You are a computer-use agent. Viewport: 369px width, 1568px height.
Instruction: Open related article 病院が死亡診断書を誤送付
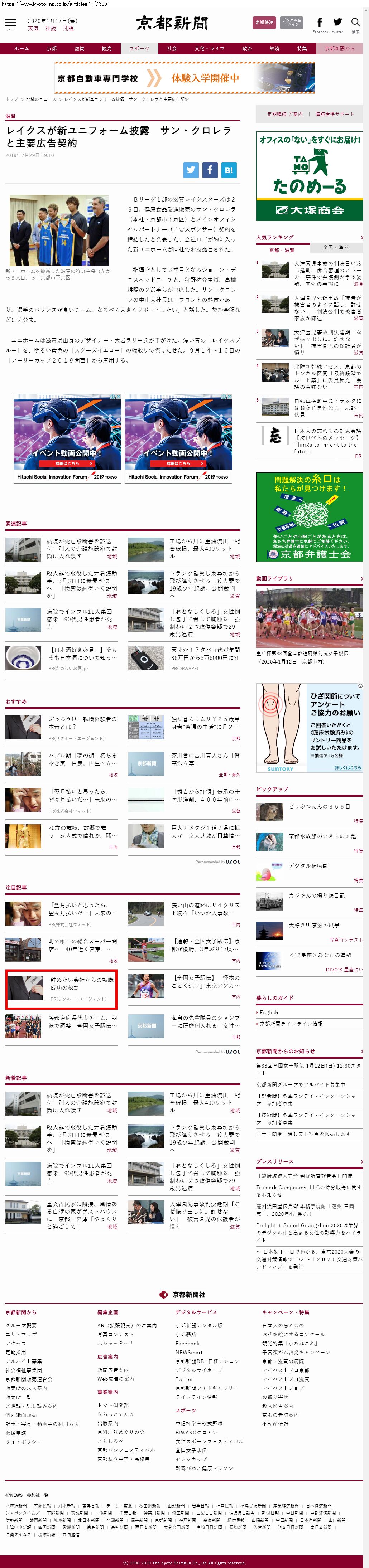pyautogui.click(x=79, y=544)
